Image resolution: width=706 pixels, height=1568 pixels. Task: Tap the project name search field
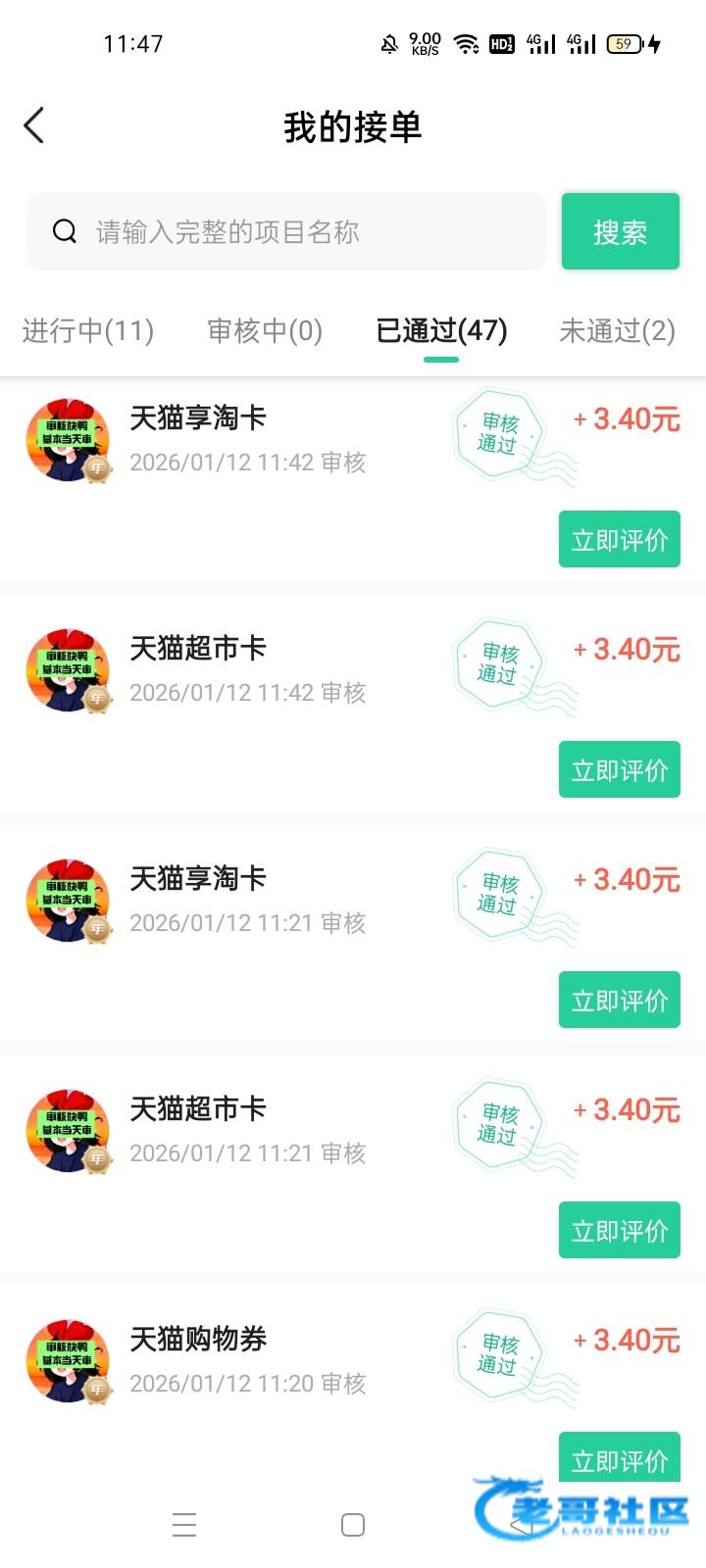point(285,231)
